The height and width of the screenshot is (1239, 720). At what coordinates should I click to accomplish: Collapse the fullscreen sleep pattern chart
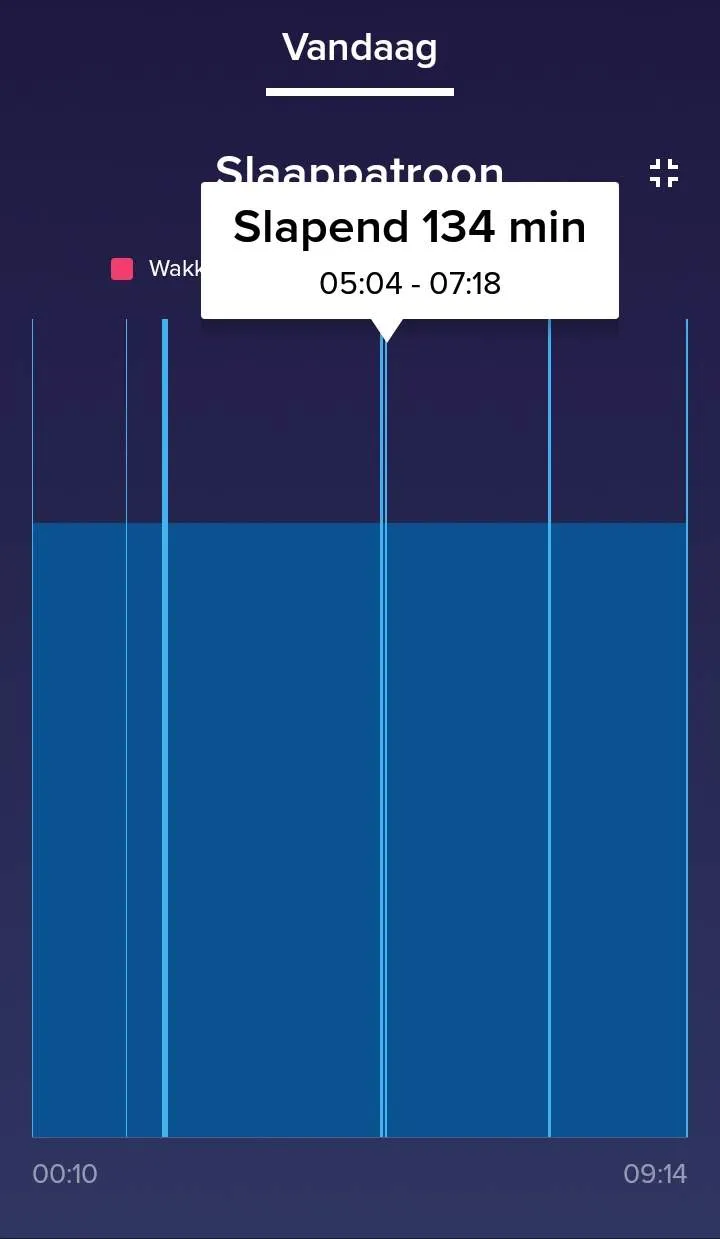pos(664,173)
